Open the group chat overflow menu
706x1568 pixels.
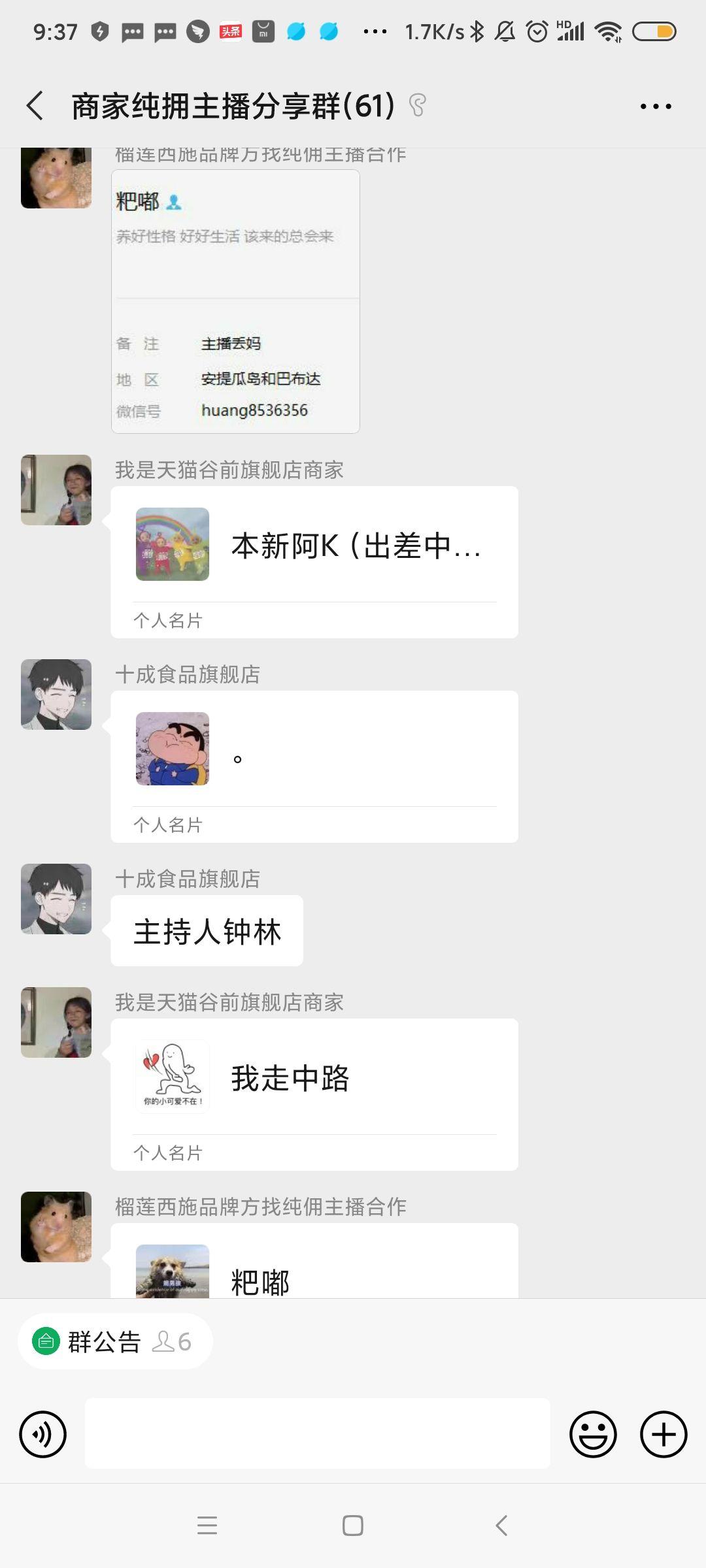click(x=655, y=106)
